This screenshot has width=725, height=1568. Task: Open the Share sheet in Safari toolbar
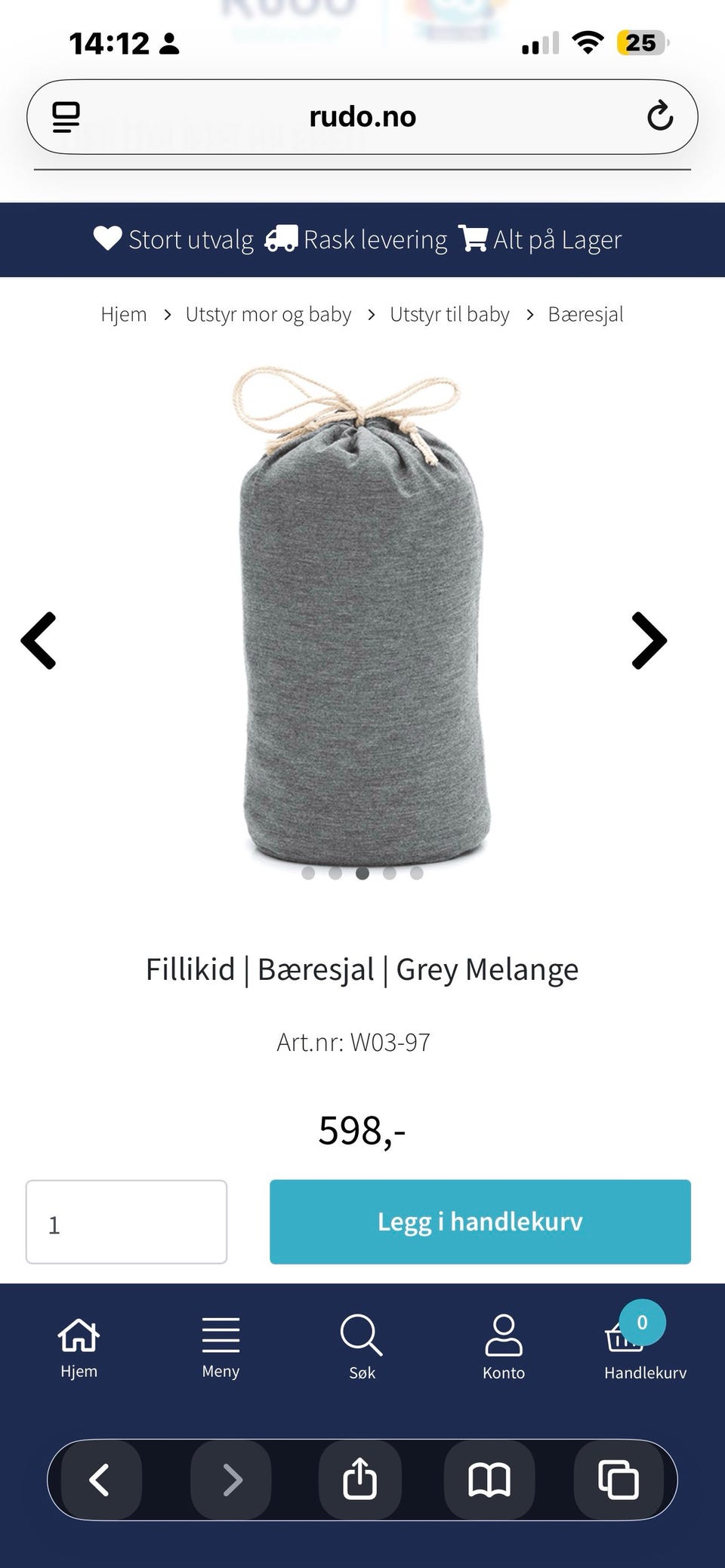(x=360, y=1478)
